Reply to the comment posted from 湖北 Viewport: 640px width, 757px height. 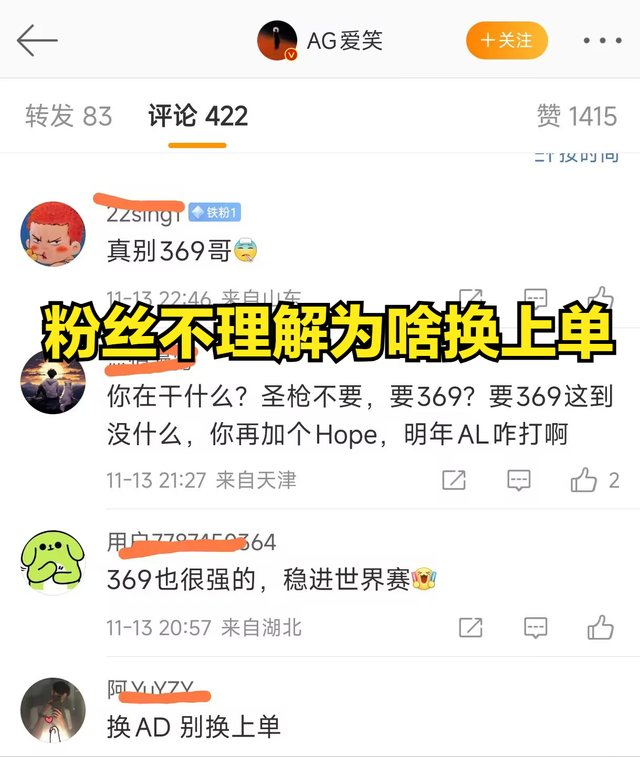535,628
